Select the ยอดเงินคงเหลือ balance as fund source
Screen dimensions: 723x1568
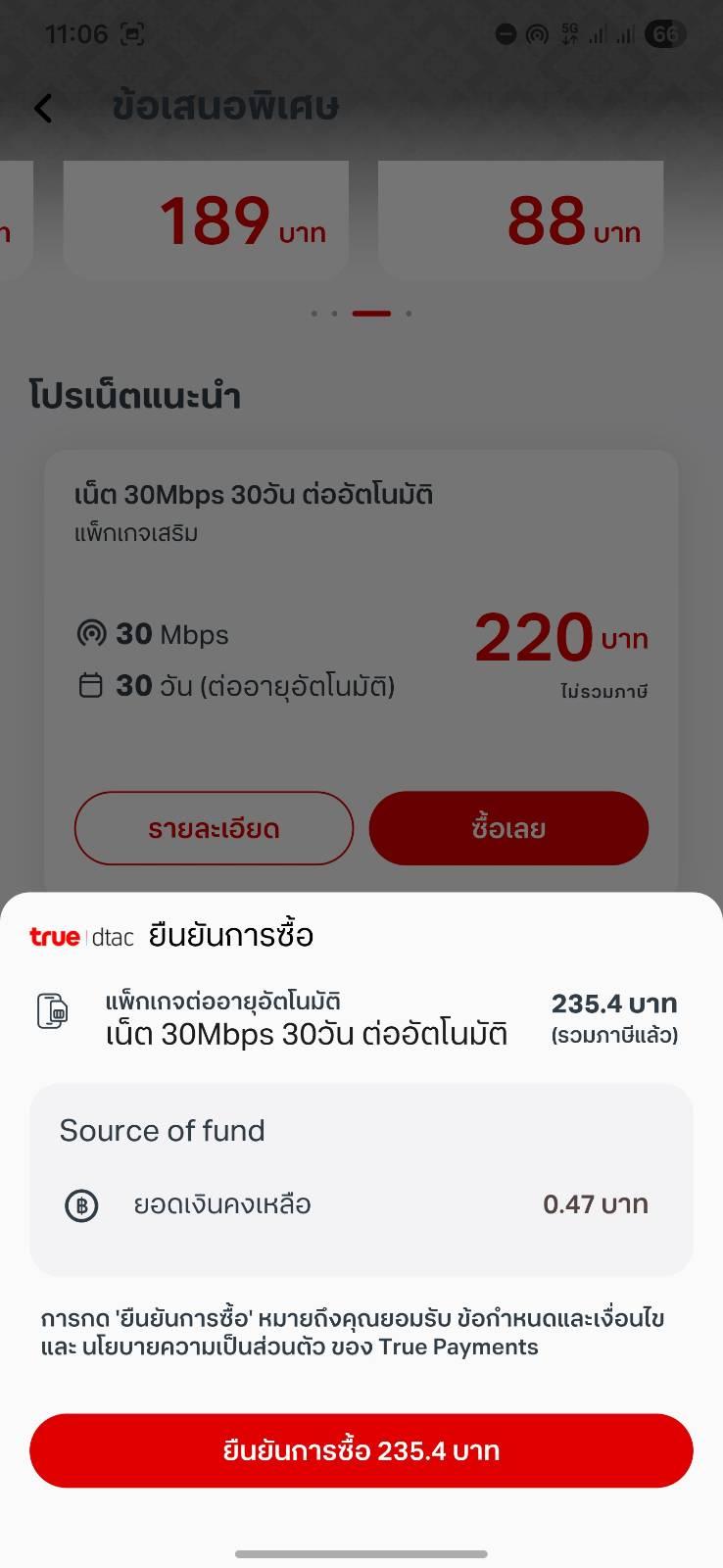[x=361, y=1204]
